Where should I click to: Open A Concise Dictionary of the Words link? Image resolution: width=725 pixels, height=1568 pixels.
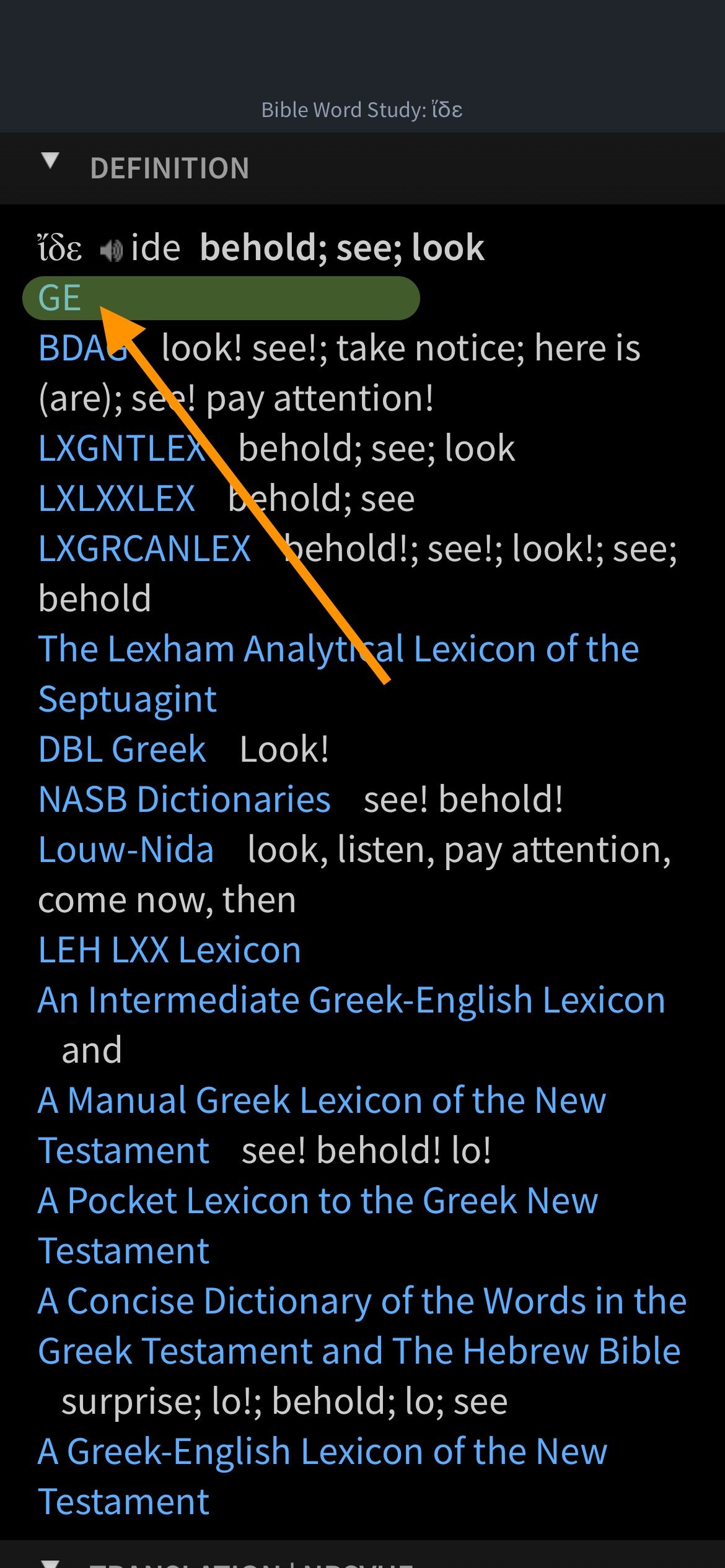pyautogui.click(x=361, y=1301)
